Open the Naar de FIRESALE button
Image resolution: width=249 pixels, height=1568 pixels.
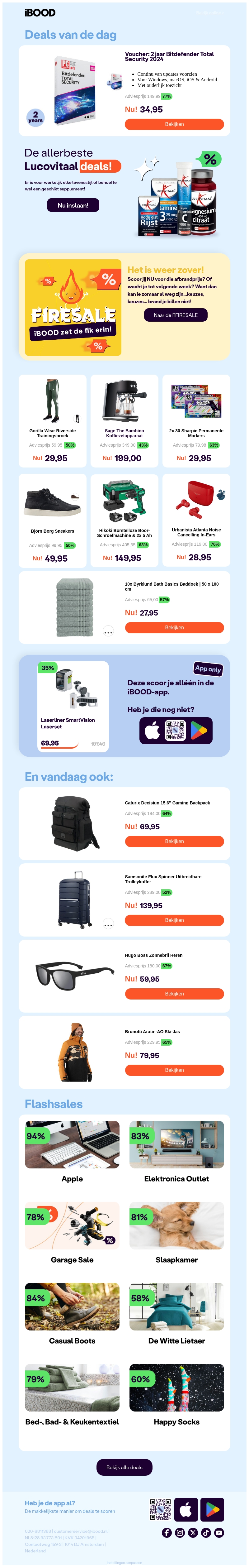click(176, 315)
